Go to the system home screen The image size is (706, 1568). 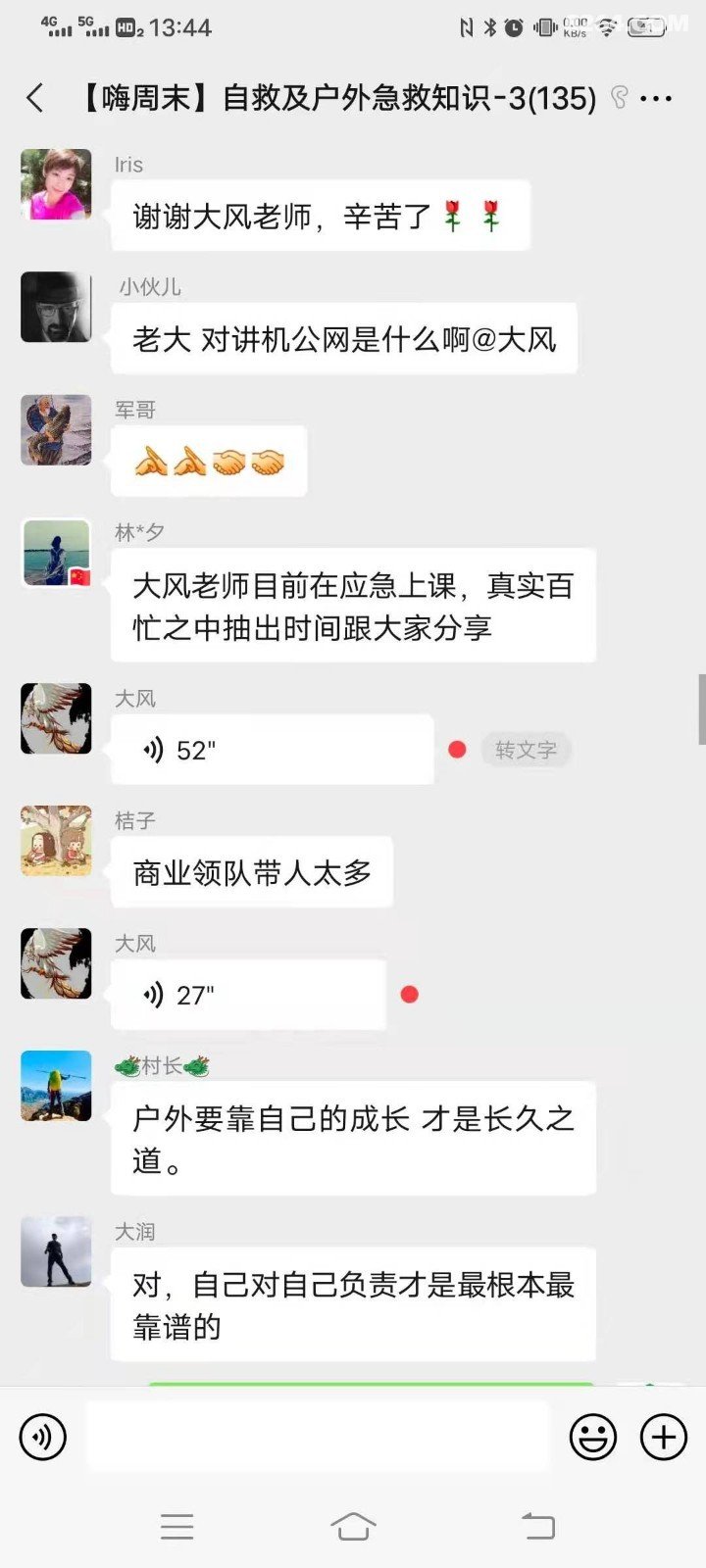click(x=353, y=1526)
